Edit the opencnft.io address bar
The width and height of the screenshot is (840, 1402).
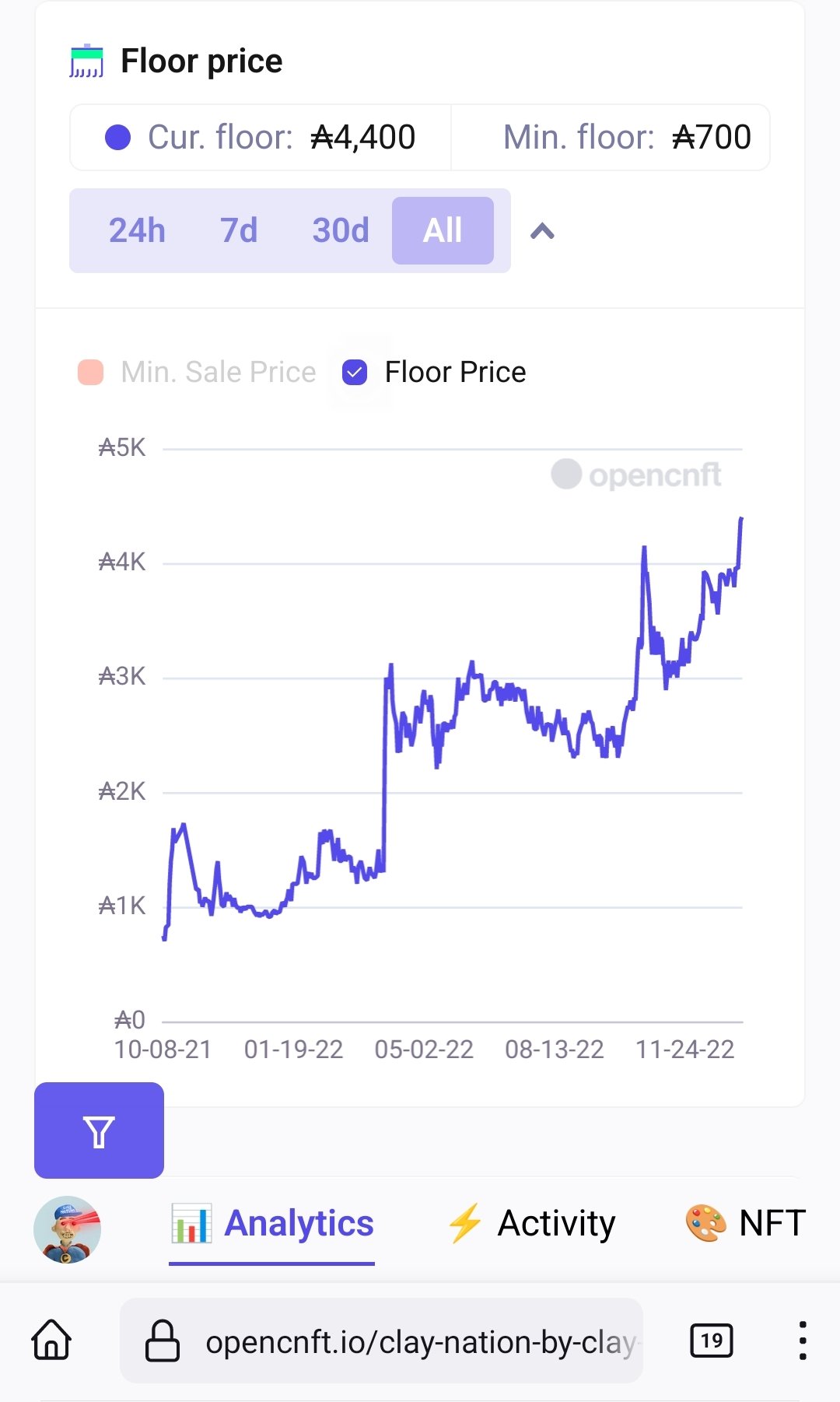click(404, 1341)
